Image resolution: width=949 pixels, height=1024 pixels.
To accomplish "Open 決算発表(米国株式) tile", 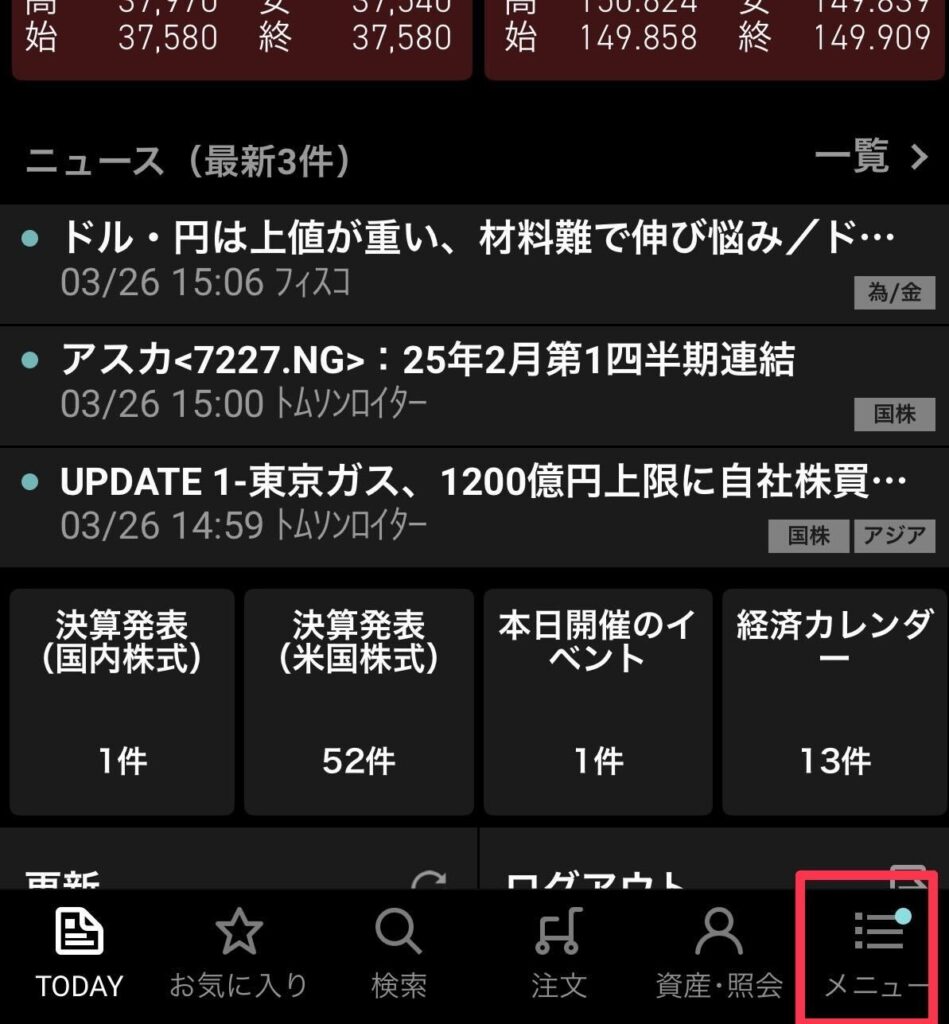I will pyautogui.click(x=358, y=701).
